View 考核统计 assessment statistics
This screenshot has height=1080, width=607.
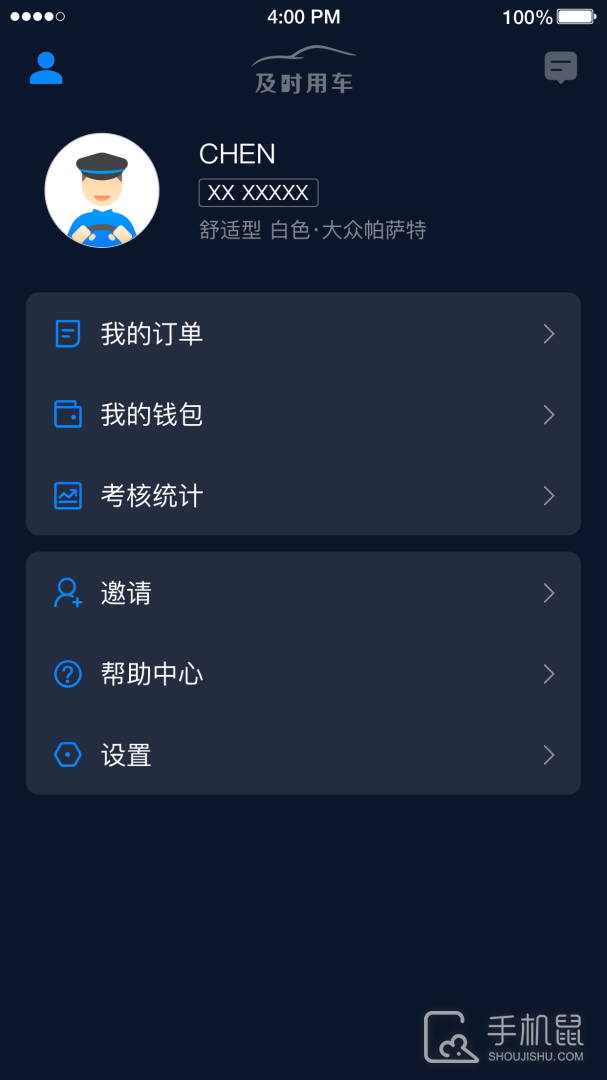tap(303, 495)
